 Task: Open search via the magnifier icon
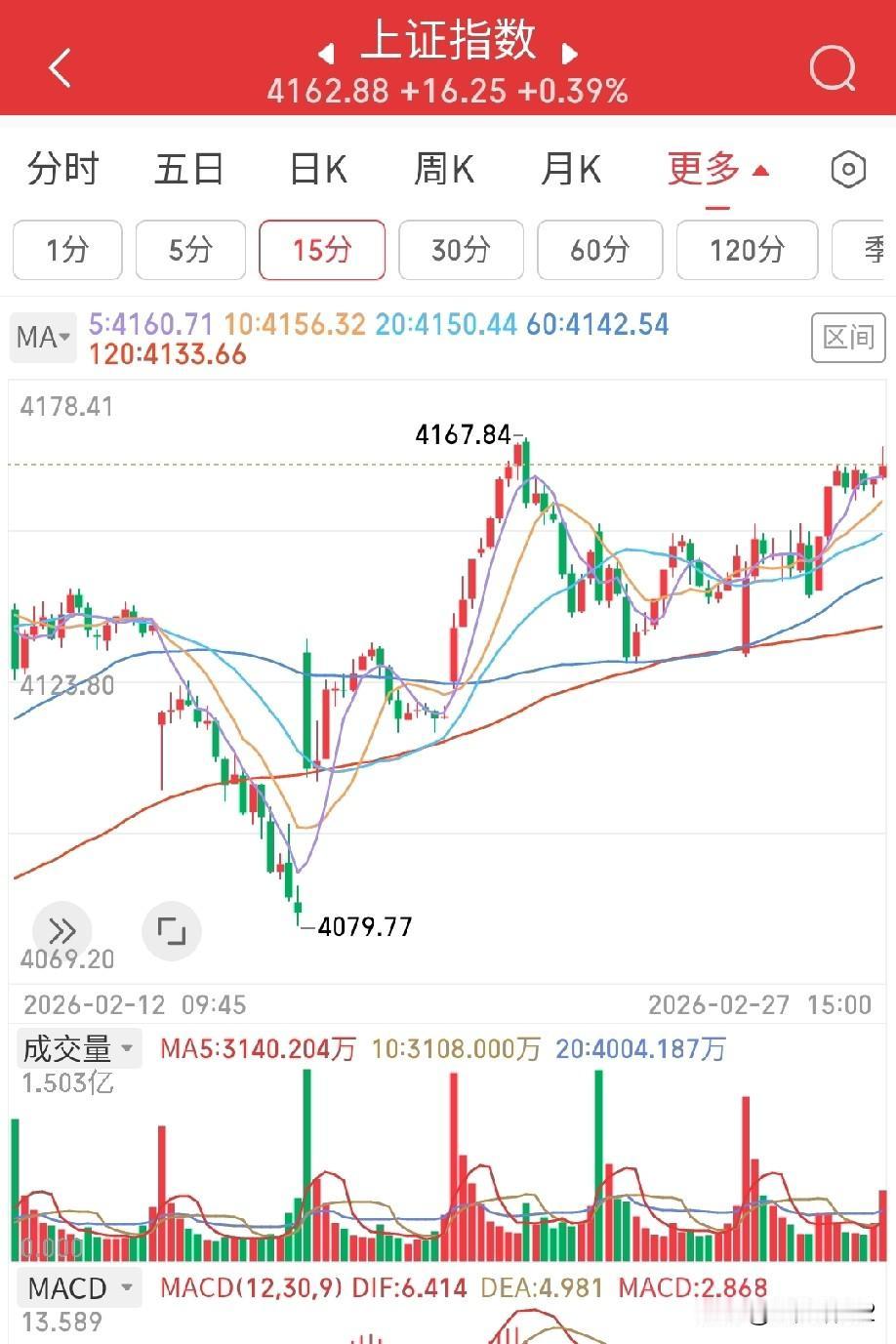tap(831, 67)
